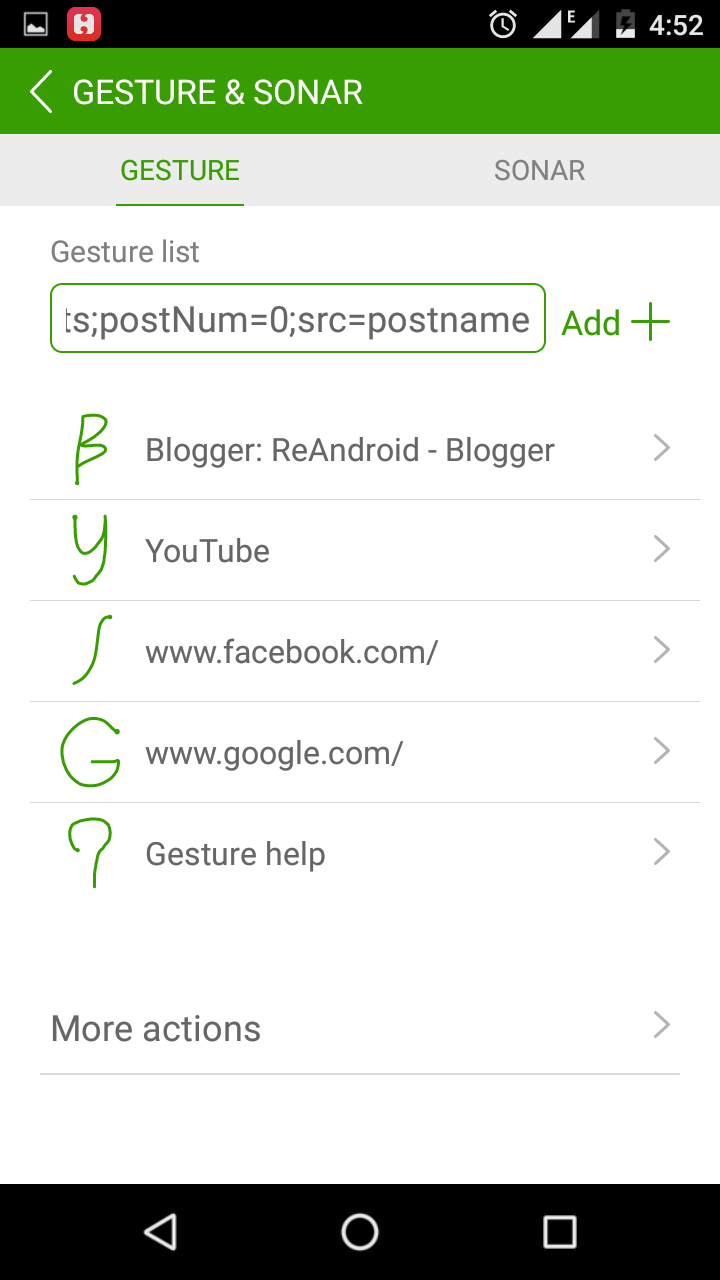This screenshot has height=1280, width=720.
Task: Open the www.google.com gesture entry
Action: coord(365,752)
